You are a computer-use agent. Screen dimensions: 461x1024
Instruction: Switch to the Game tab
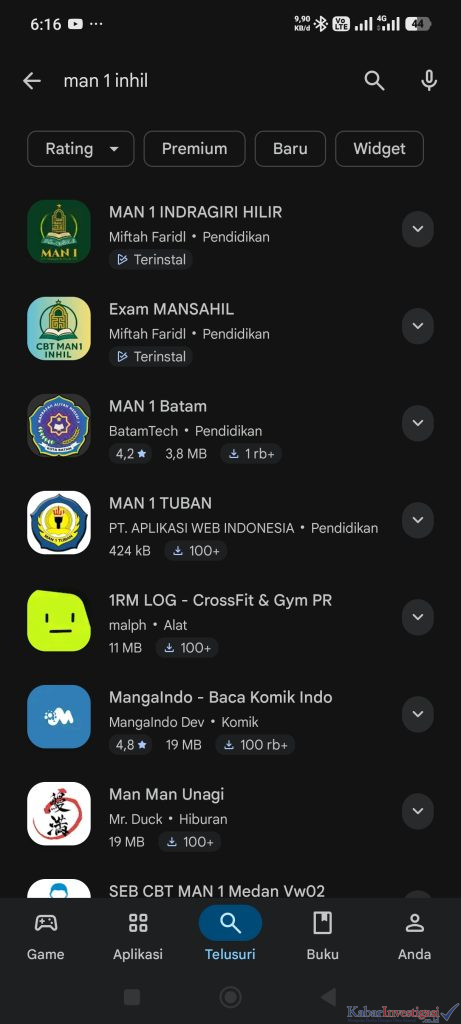pos(46,935)
